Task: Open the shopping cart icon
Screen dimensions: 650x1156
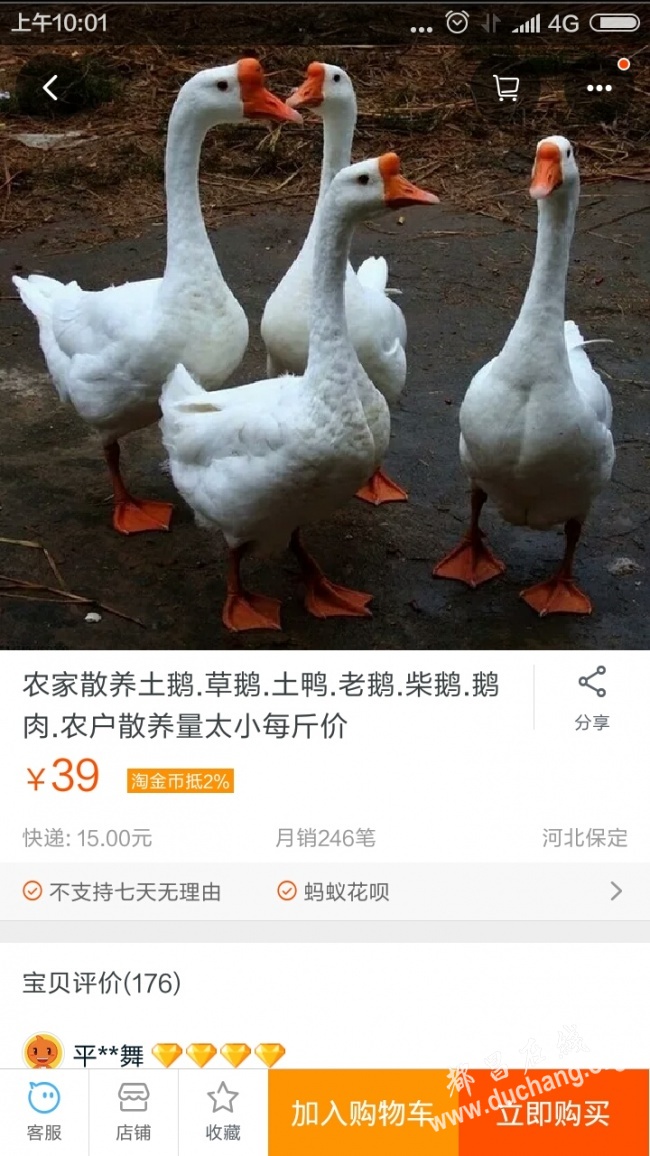Action: (x=506, y=88)
